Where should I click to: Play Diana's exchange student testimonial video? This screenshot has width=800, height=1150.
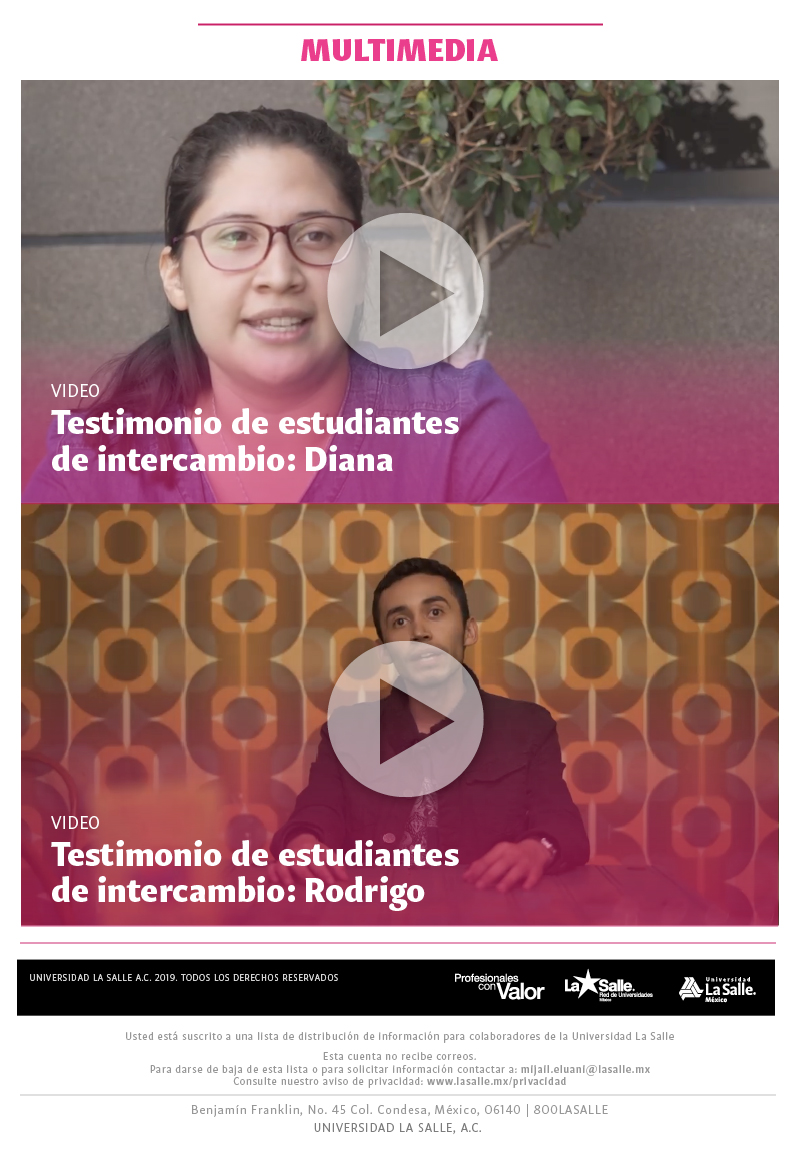tap(405, 291)
